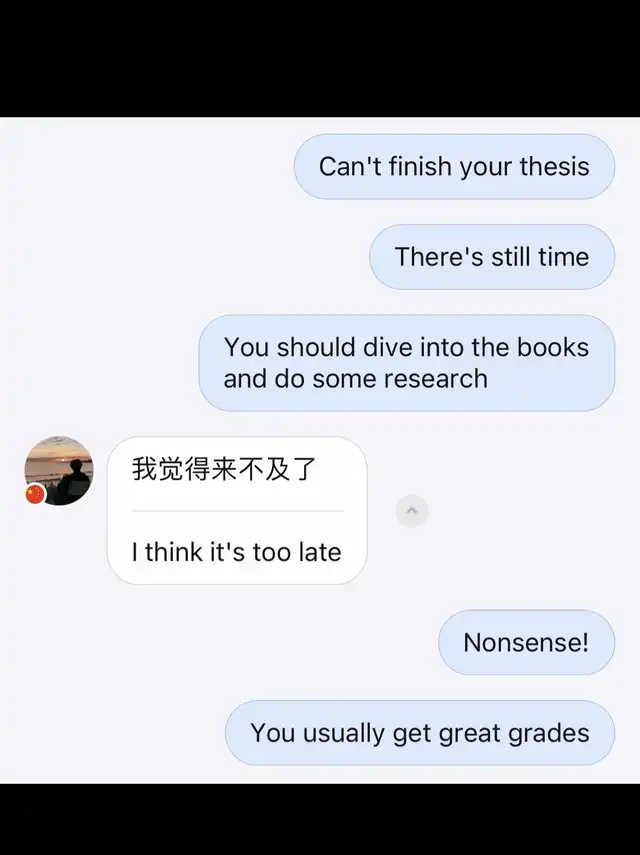Collapse the translation with the chevron icon

tap(412, 511)
